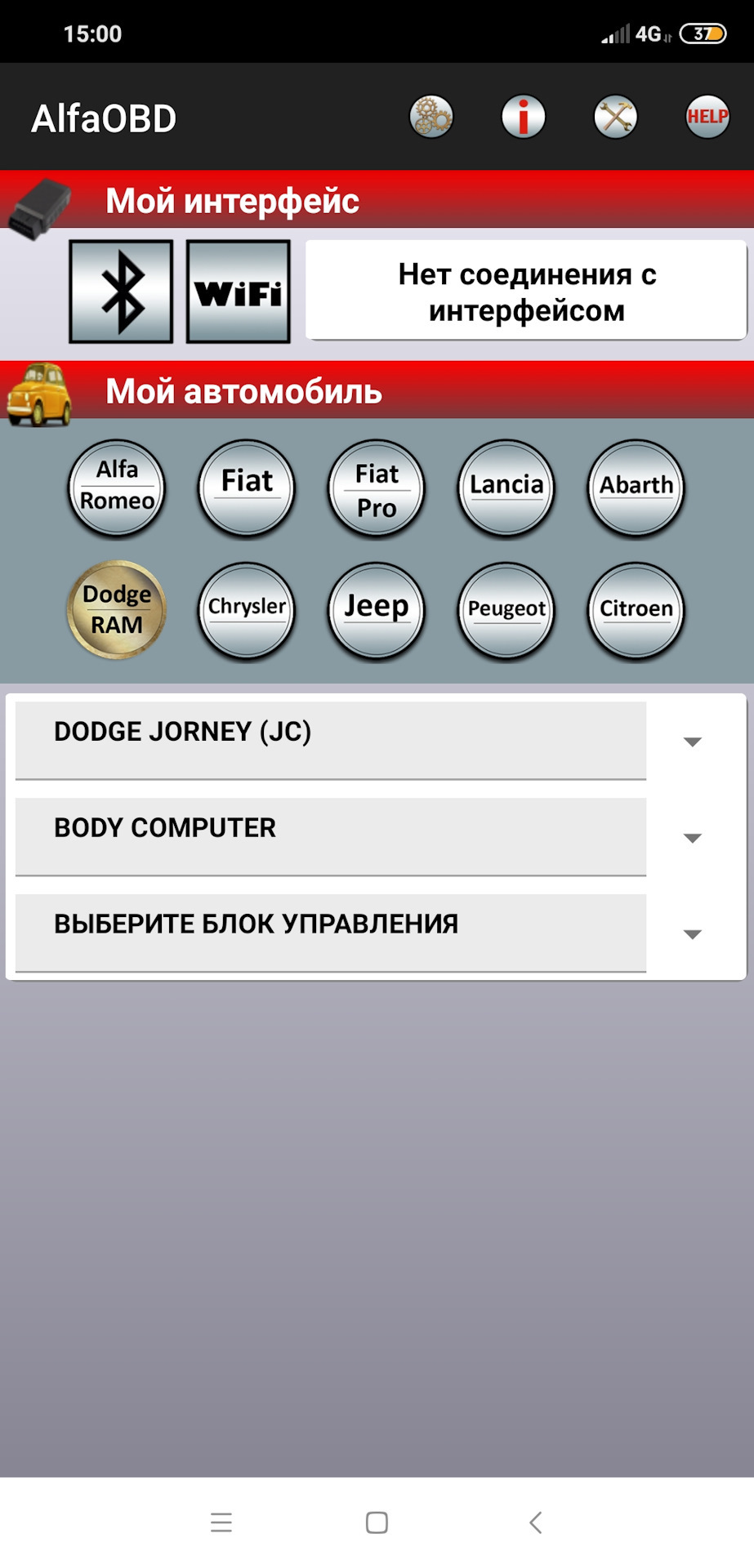Select the Abarth brand

pos(636,488)
